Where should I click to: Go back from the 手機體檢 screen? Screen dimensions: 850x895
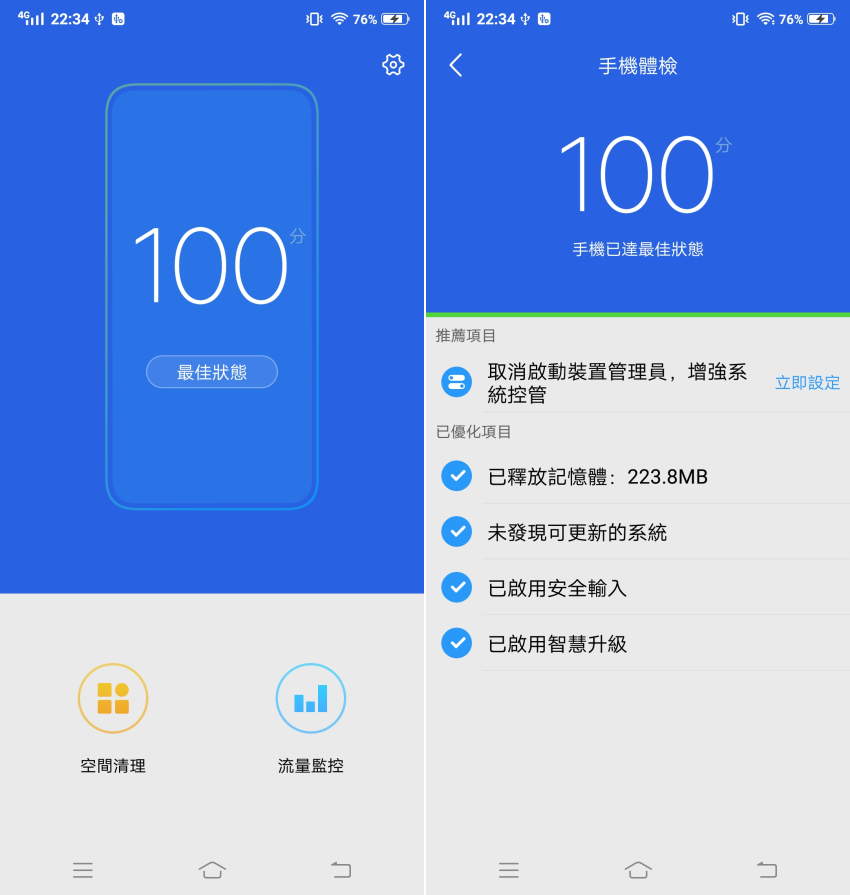[456, 66]
